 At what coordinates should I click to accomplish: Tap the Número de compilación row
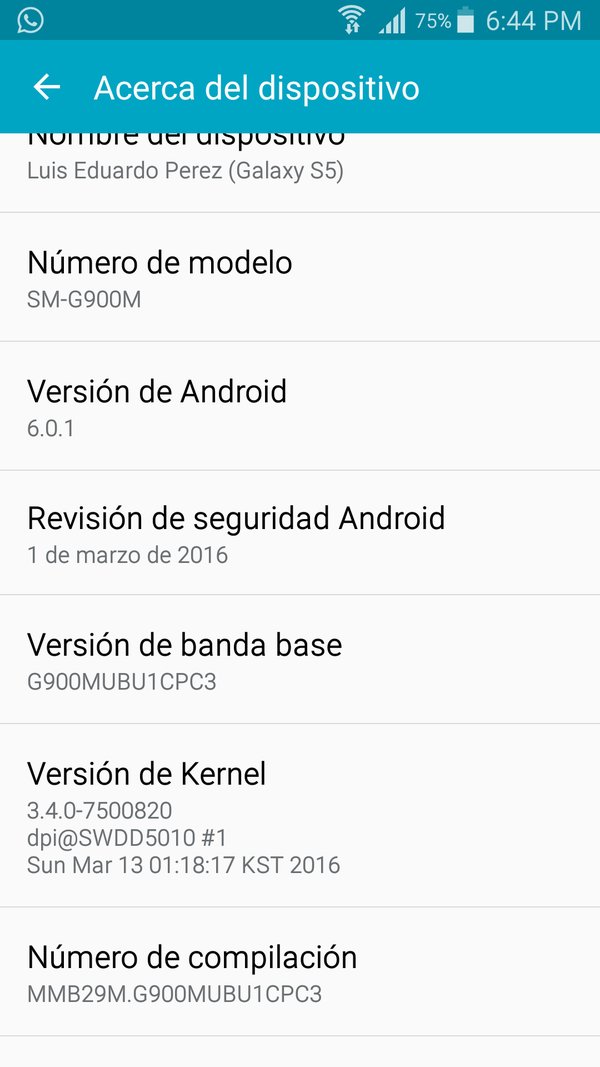[300, 973]
